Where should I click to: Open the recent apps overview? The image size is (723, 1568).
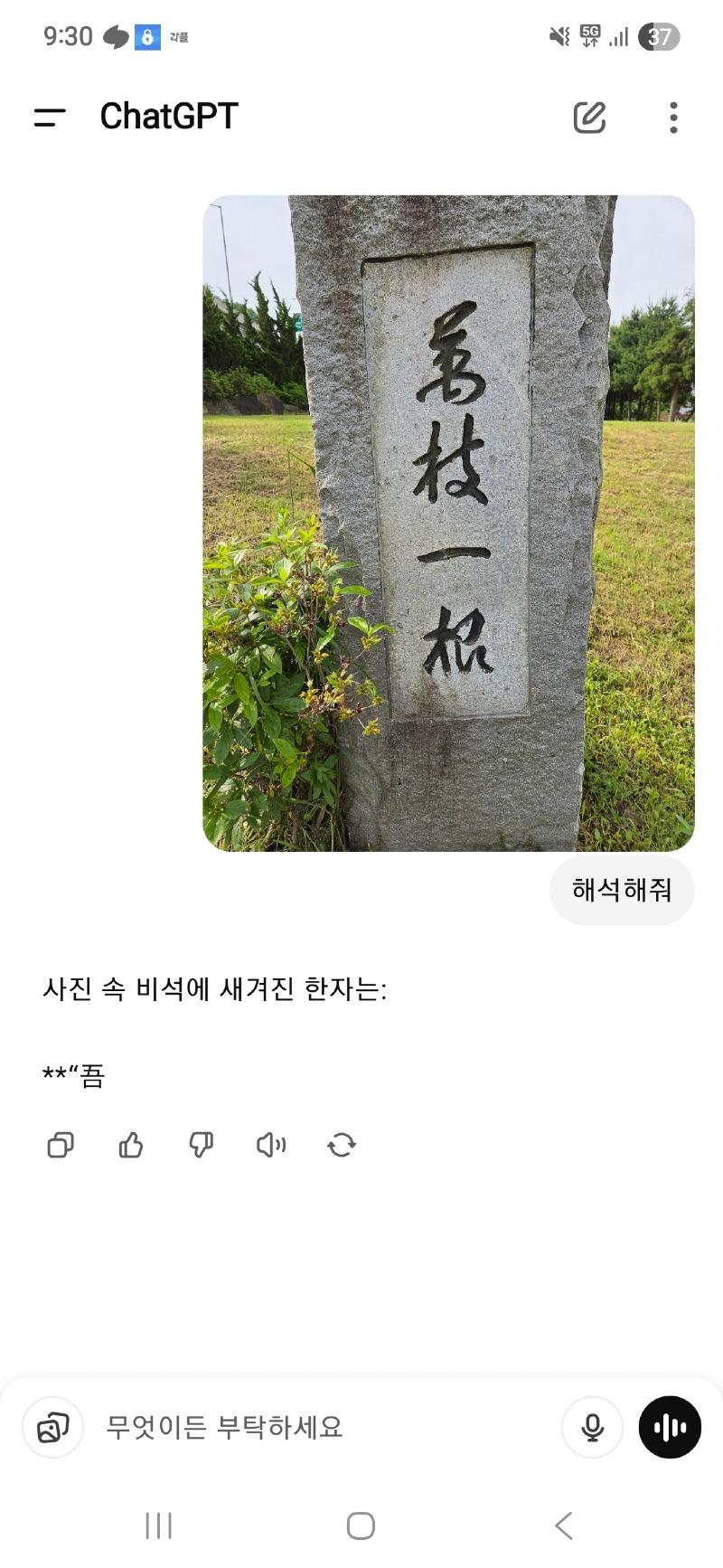[158, 1525]
